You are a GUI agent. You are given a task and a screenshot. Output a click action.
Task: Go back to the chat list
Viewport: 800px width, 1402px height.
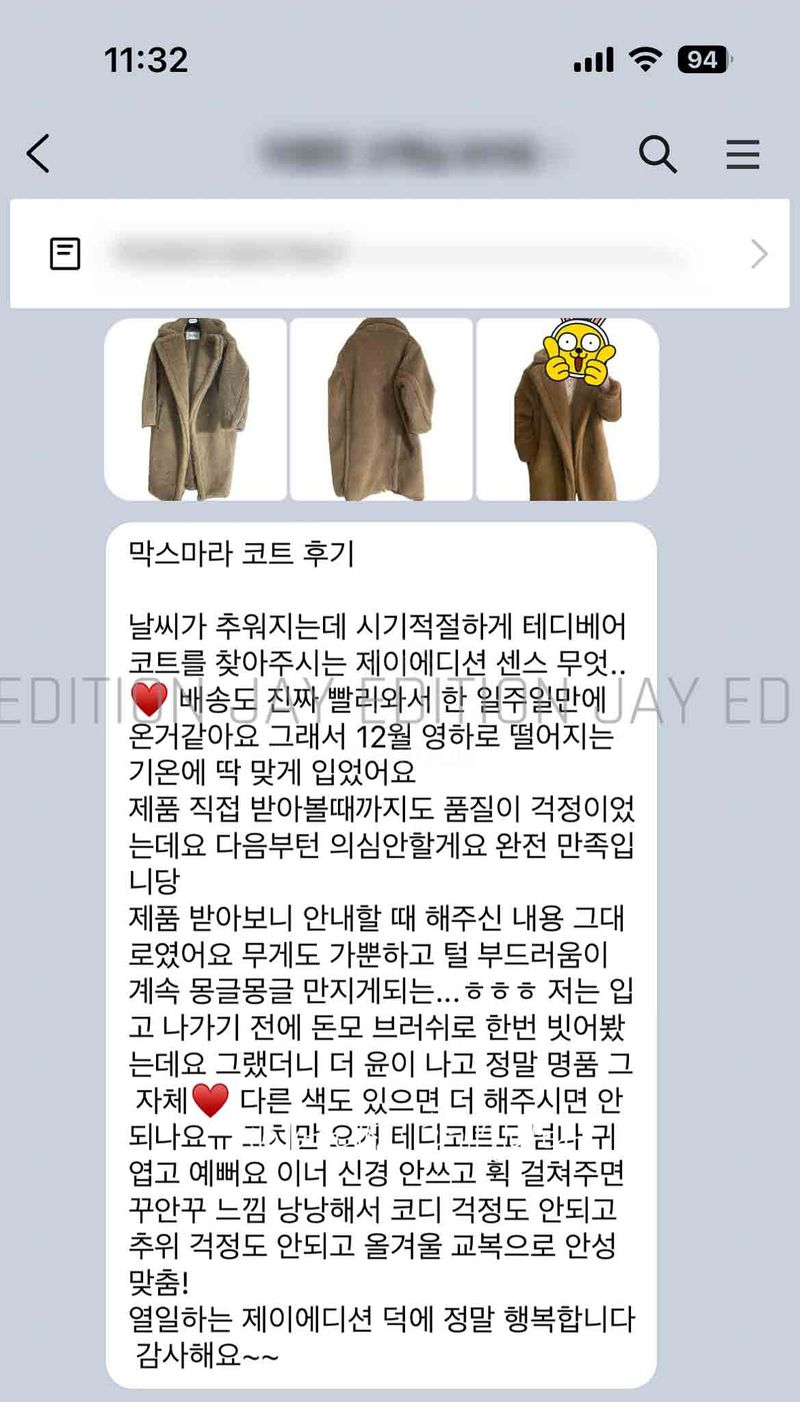click(x=38, y=155)
